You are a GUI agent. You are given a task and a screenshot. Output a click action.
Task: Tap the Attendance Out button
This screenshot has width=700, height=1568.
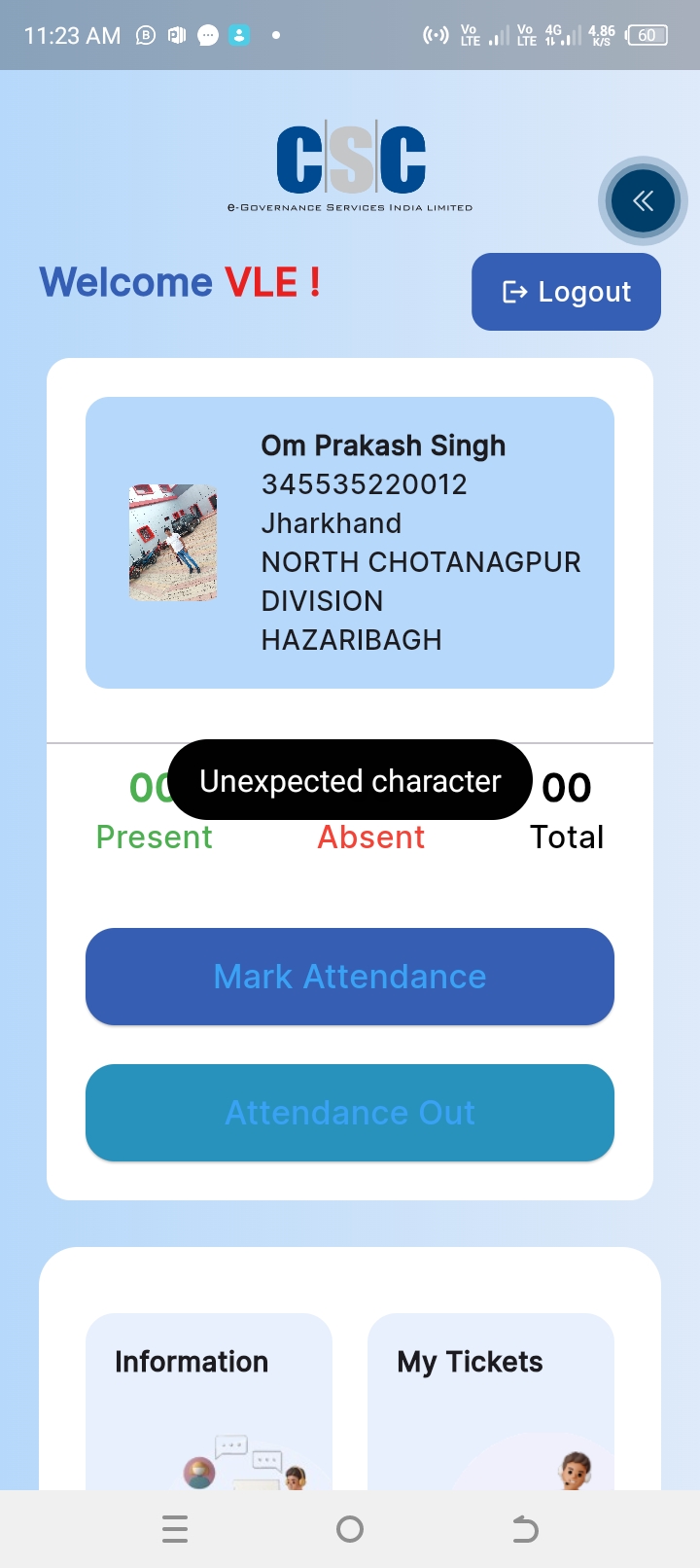350,1113
